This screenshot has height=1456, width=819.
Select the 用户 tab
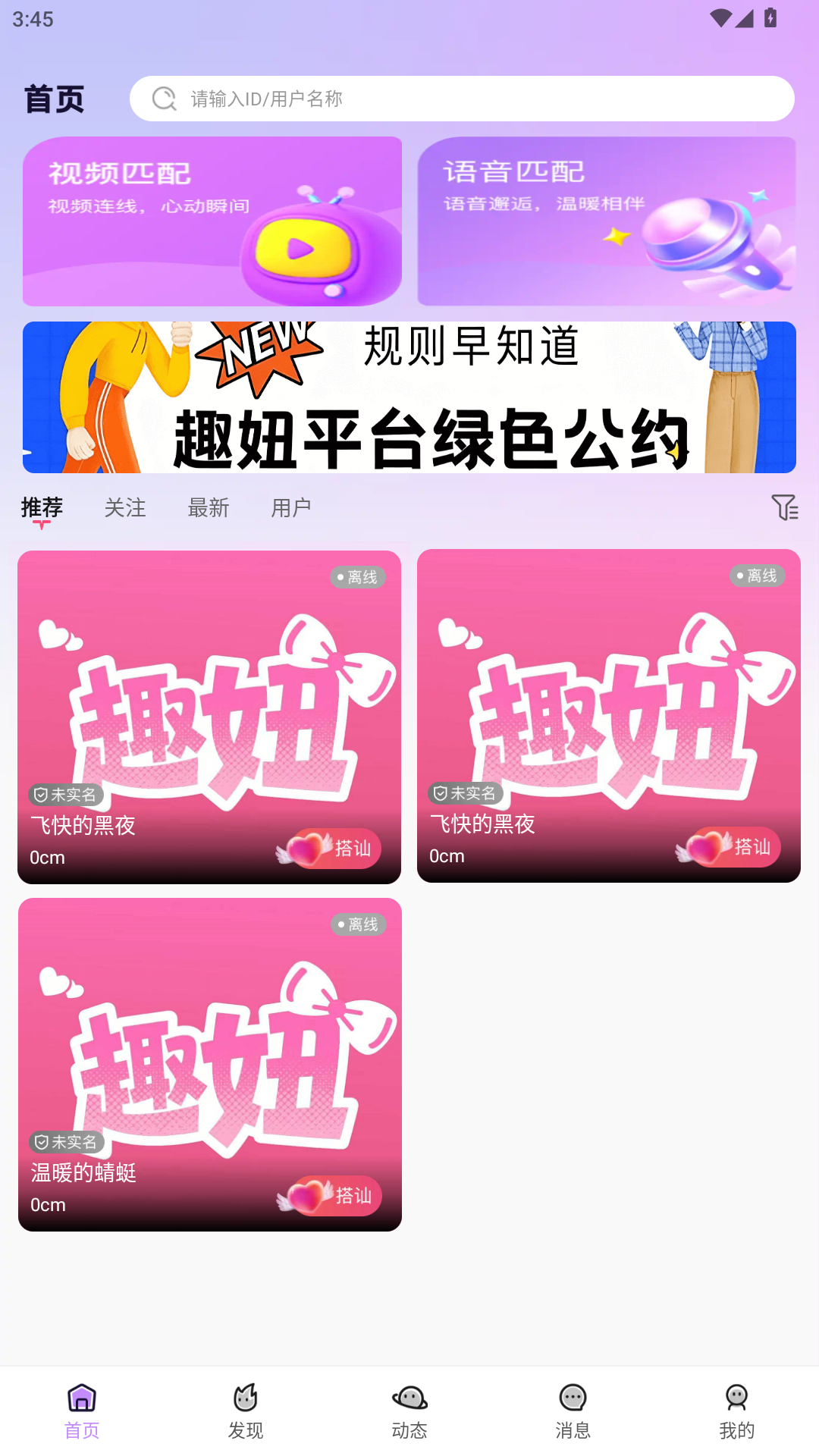click(291, 508)
